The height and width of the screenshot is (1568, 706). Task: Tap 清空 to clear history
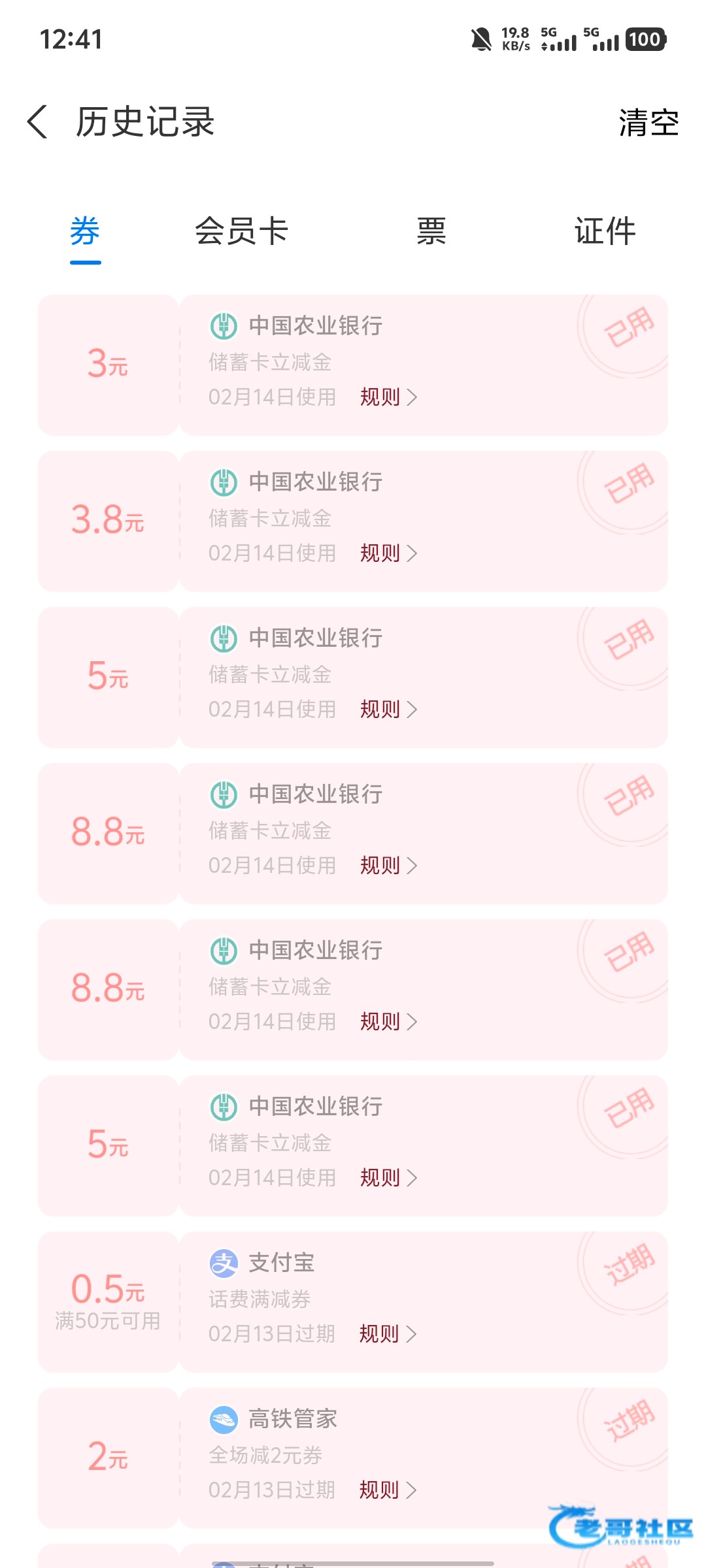tap(648, 123)
